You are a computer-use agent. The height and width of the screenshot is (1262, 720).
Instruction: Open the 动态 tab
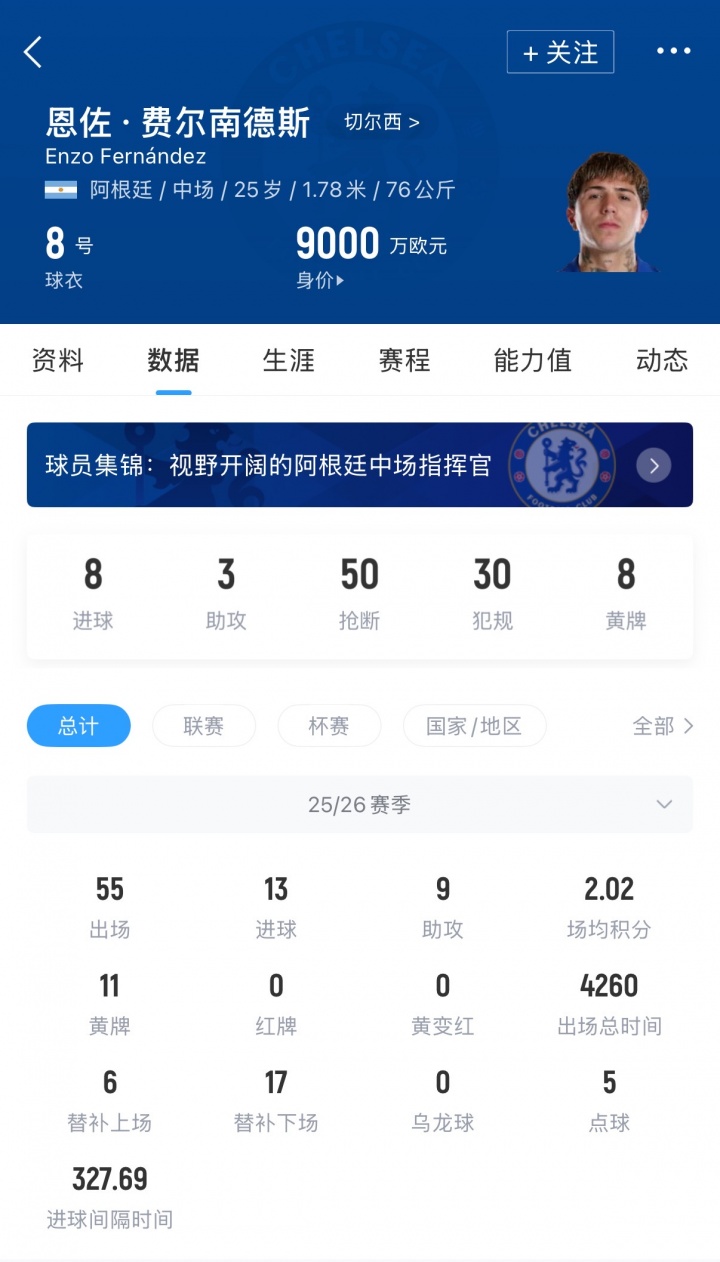tap(662, 360)
